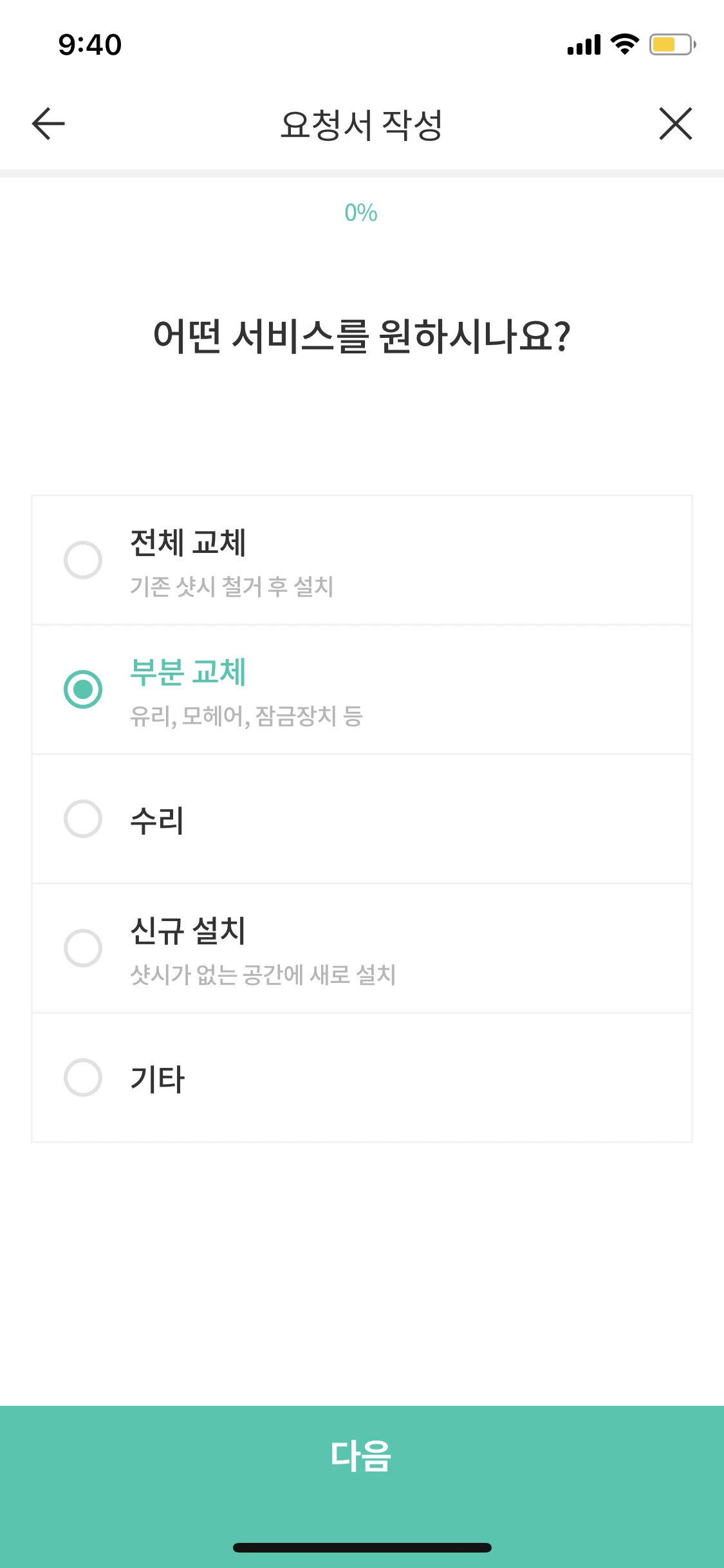Tap the back arrow to return
This screenshot has height=1568, width=724.
(x=46, y=124)
